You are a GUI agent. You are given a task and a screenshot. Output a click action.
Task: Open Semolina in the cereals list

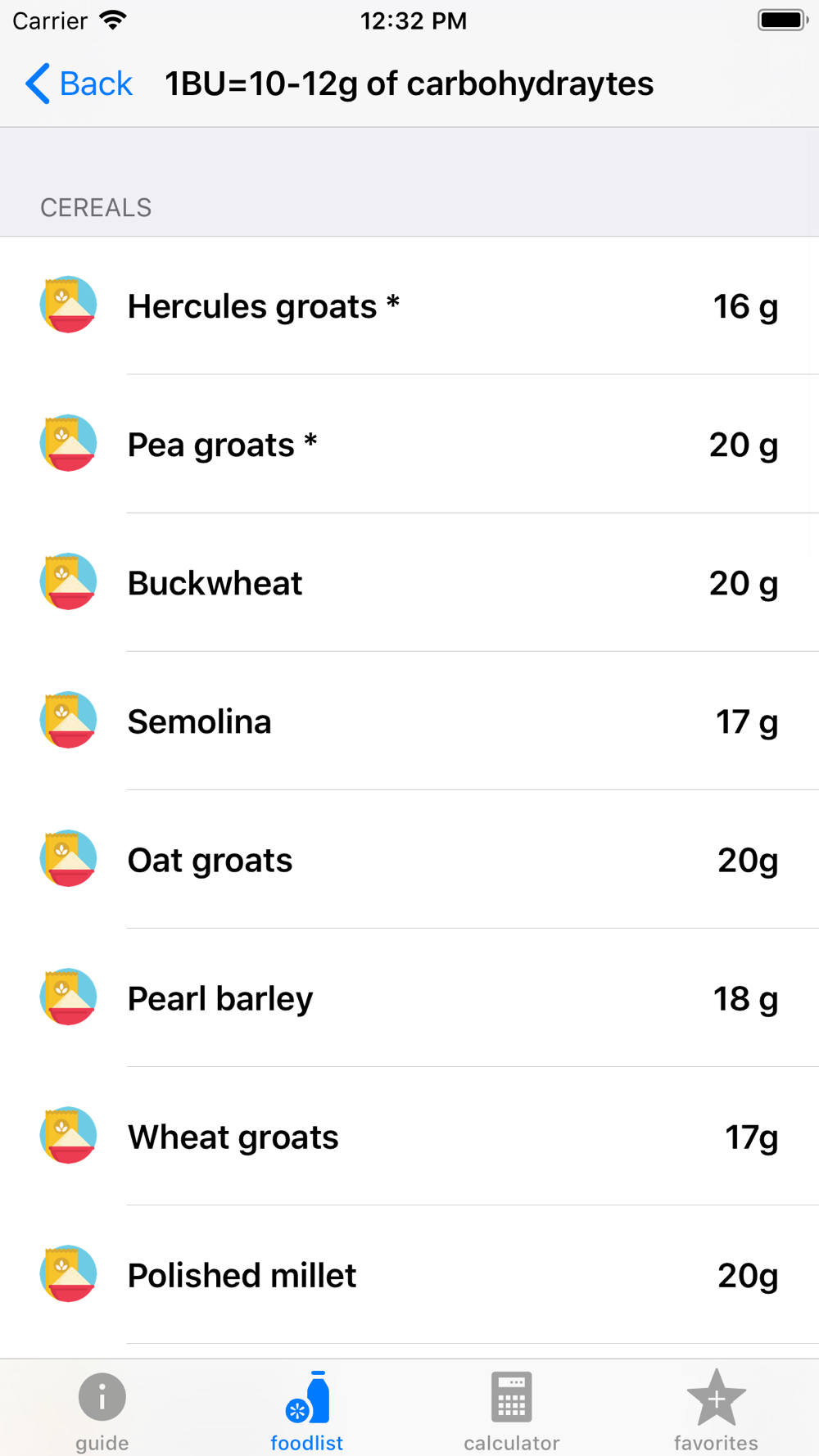(409, 721)
